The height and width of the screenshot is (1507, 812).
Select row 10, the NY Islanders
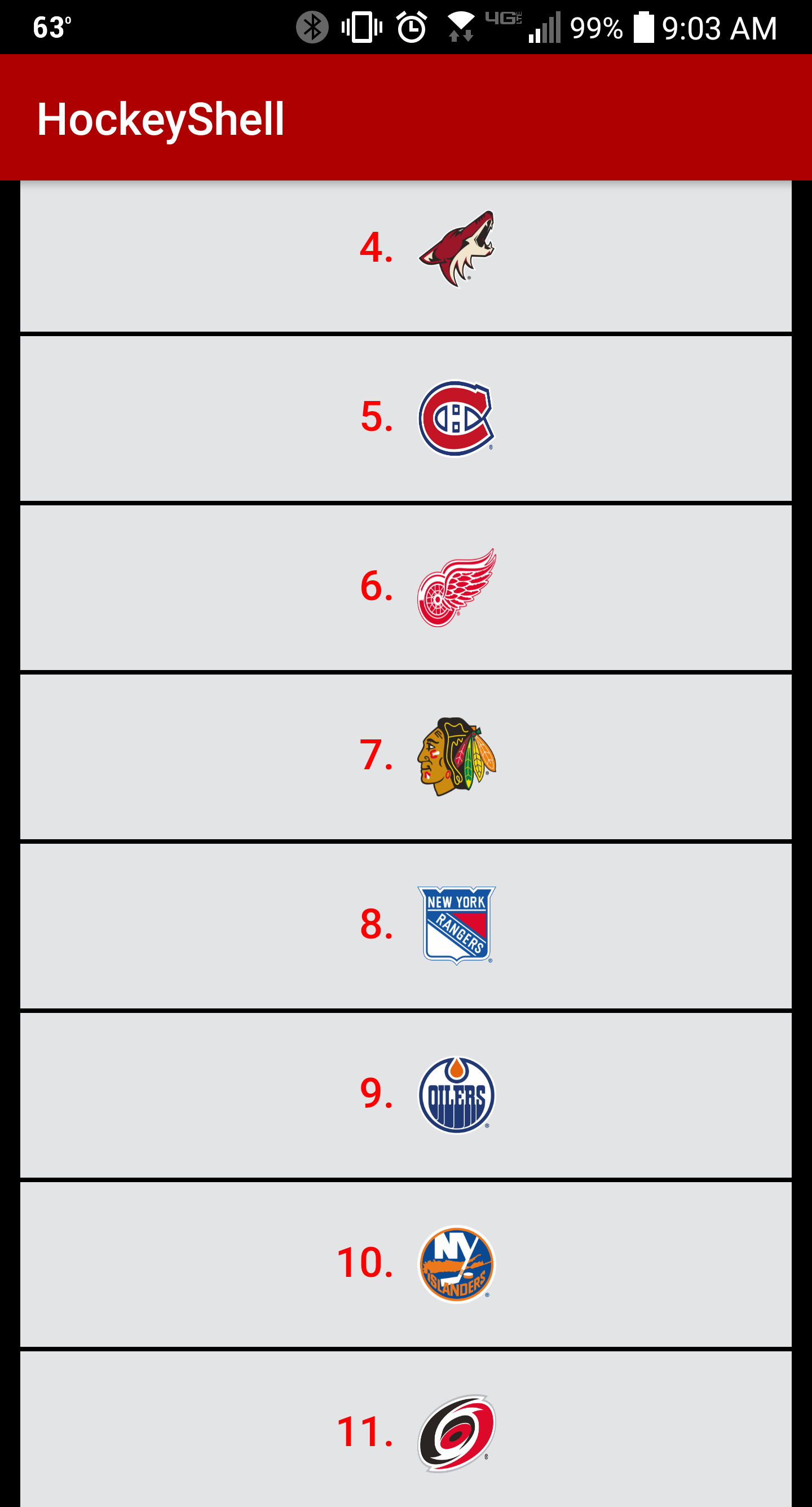tap(406, 1263)
